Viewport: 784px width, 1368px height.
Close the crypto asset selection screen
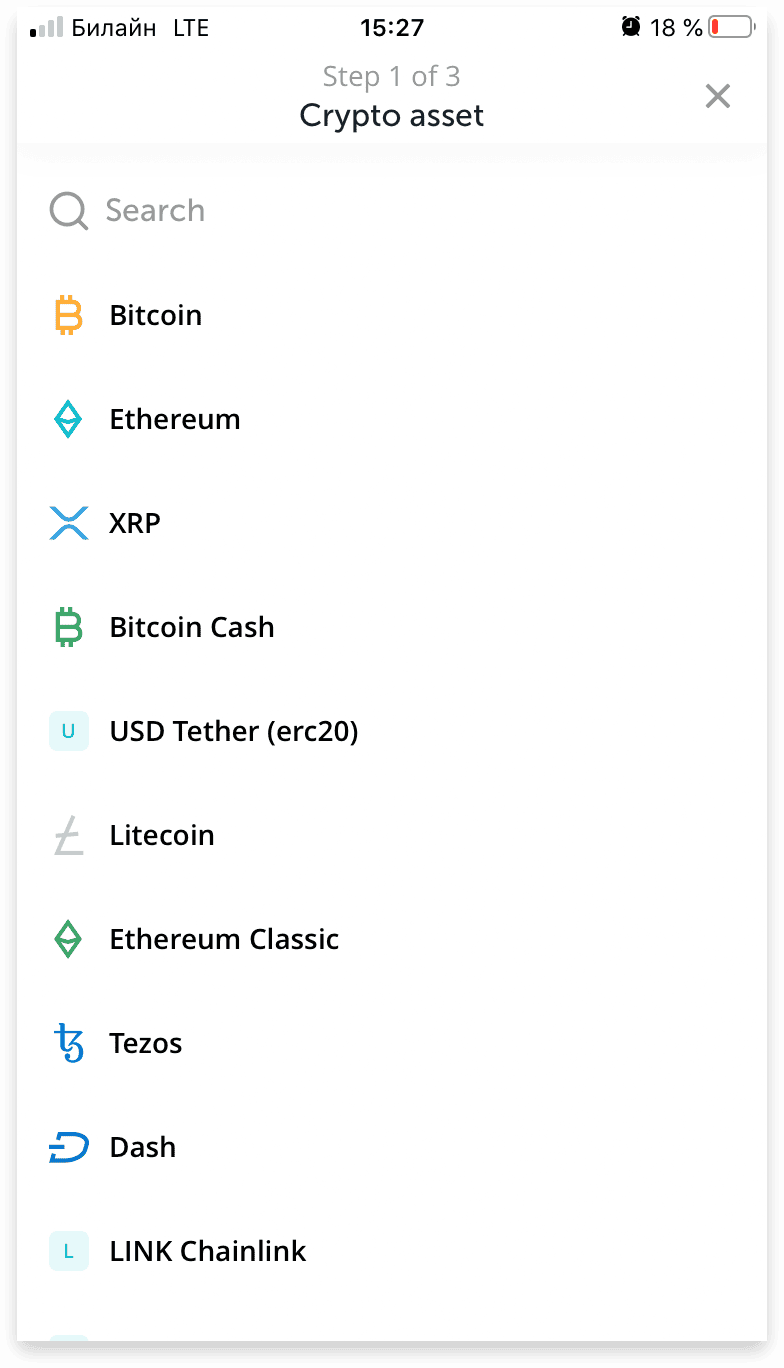(x=718, y=96)
